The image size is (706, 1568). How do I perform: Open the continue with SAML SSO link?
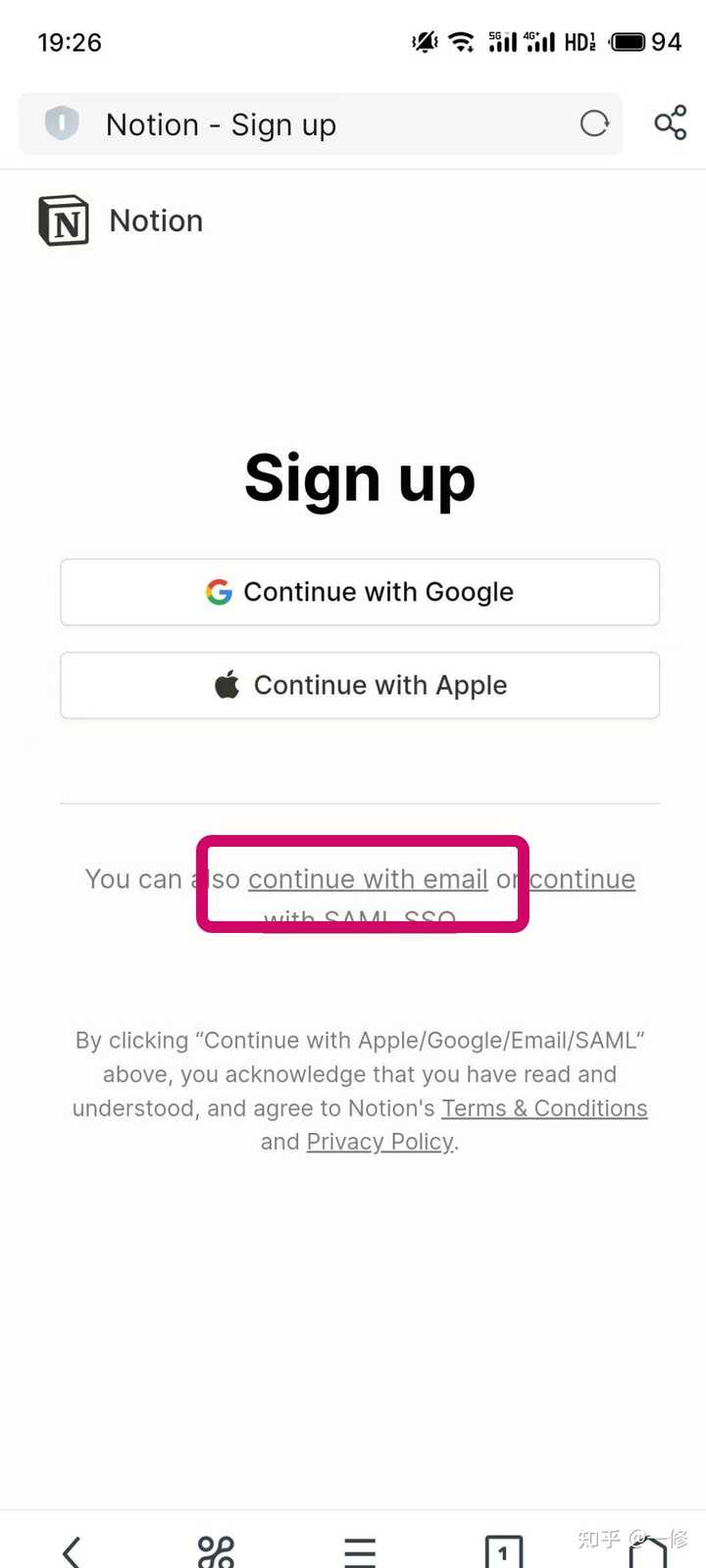[582, 879]
